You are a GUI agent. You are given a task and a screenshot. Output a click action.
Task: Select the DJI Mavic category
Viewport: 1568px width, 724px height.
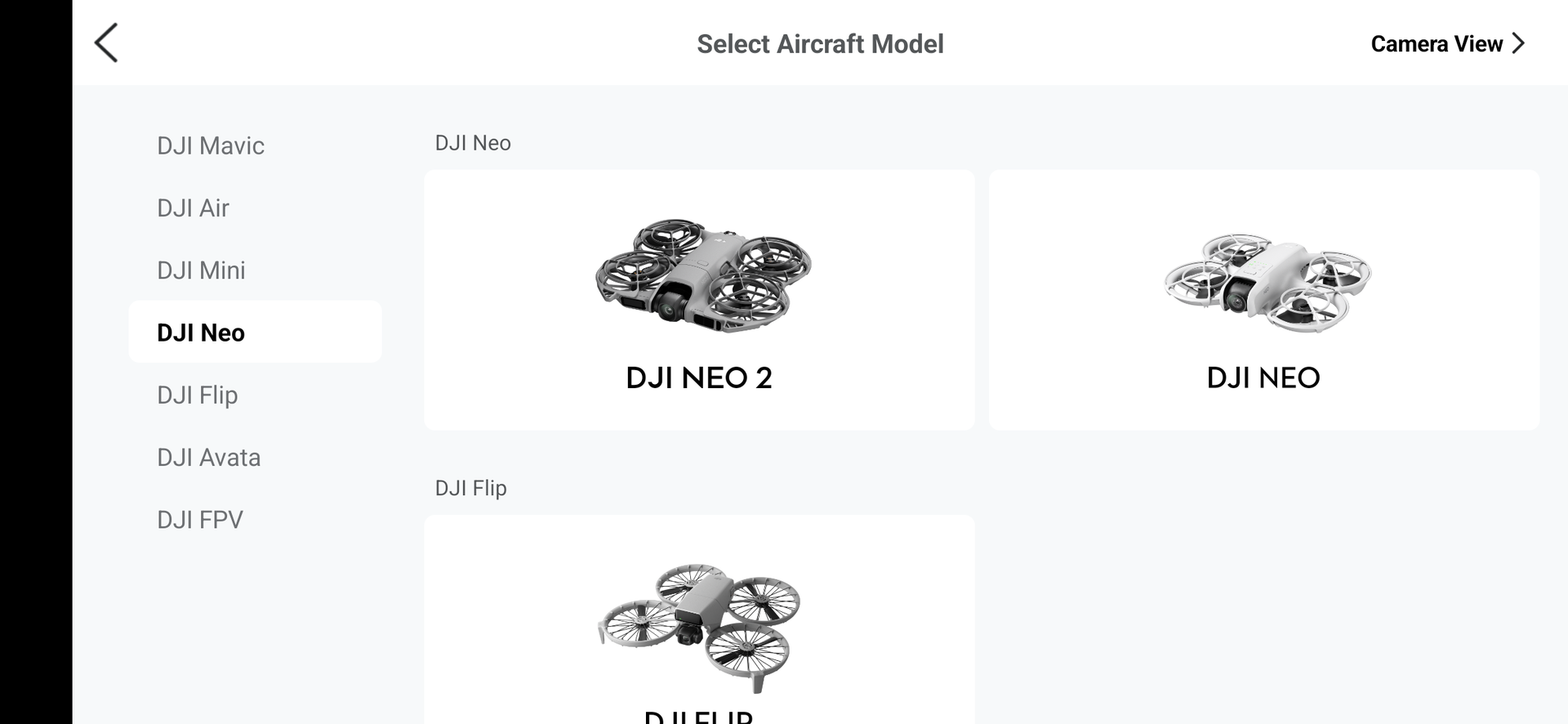coord(211,145)
